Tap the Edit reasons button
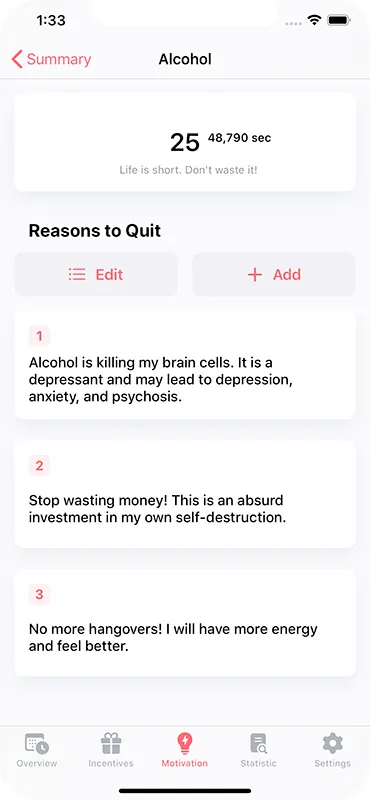This screenshot has width=370, height=800. [96, 274]
